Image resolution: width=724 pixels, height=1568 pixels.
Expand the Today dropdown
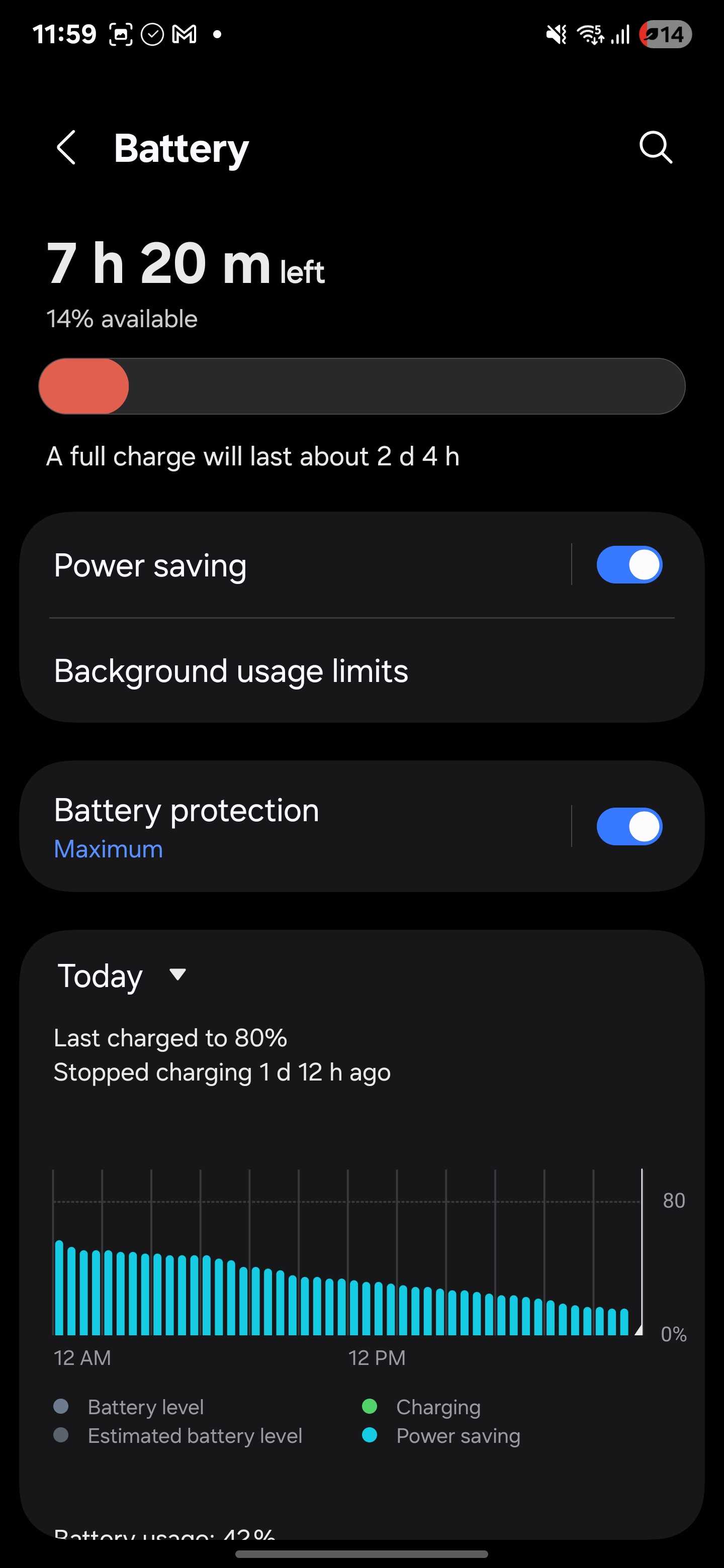pos(122,976)
